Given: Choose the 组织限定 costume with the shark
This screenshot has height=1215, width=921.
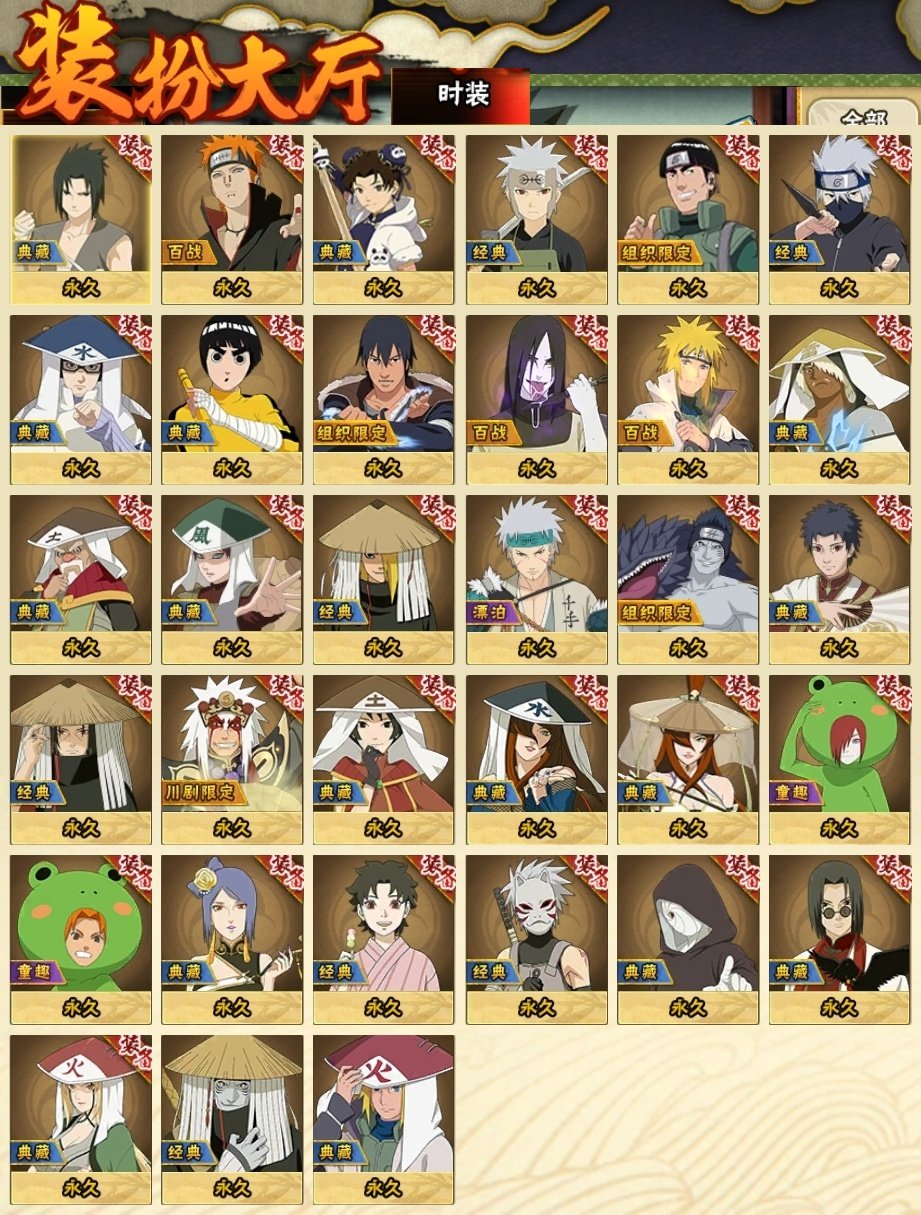Looking at the screenshot, I should click(687, 579).
